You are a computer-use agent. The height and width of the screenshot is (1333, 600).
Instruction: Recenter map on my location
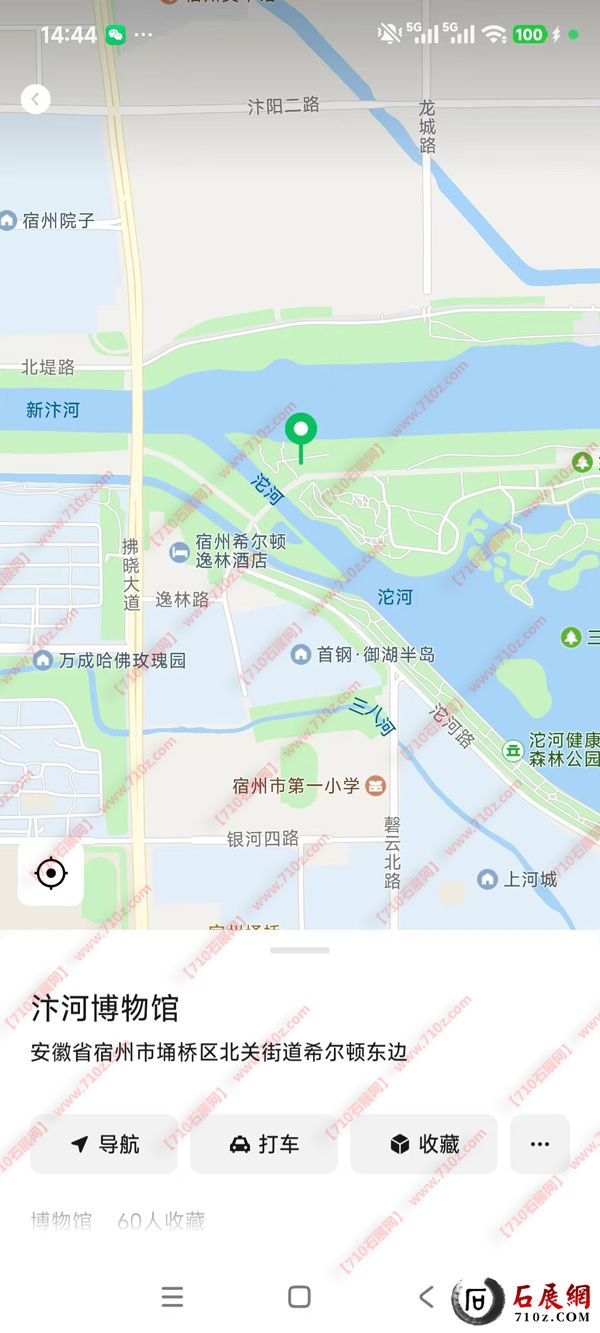point(50,873)
